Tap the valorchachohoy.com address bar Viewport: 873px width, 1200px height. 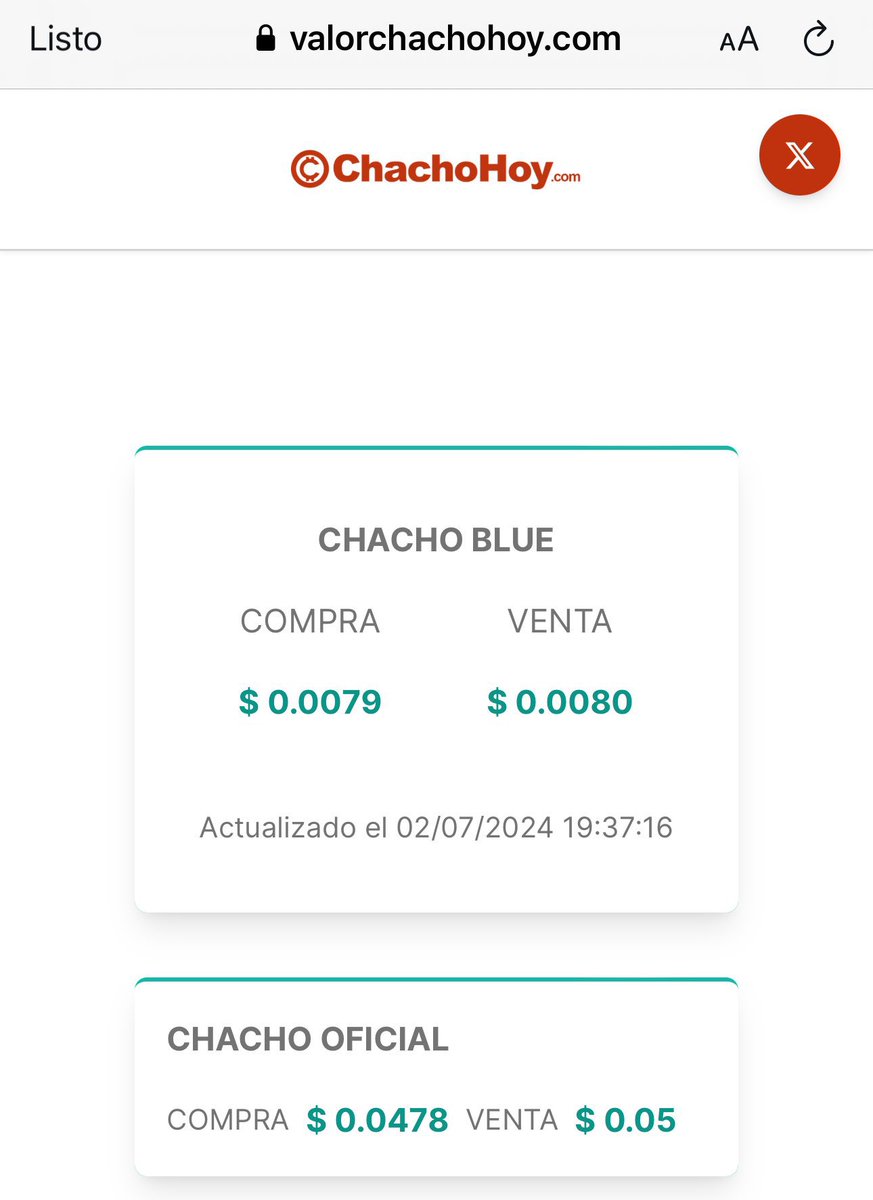point(438,40)
